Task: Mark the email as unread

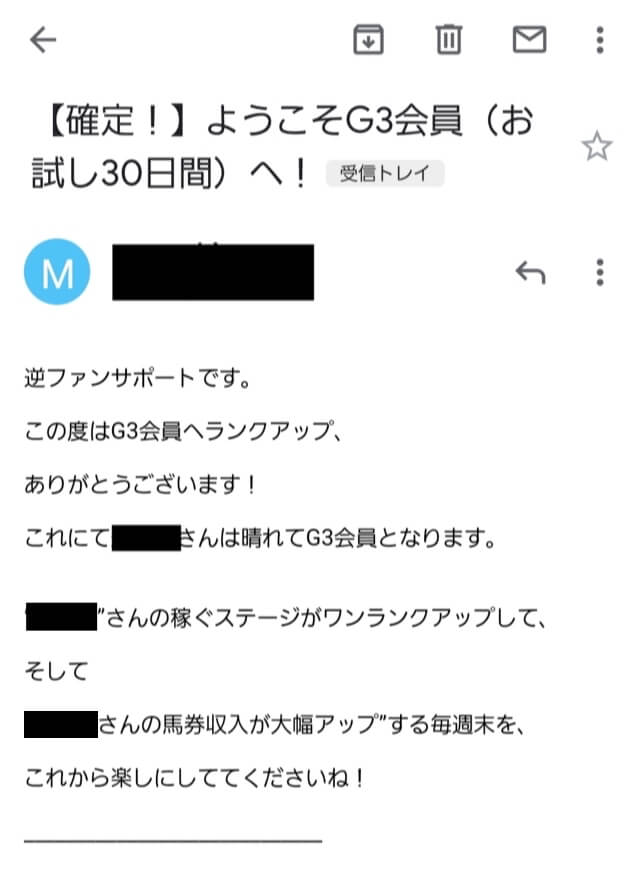Action: tap(528, 40)
